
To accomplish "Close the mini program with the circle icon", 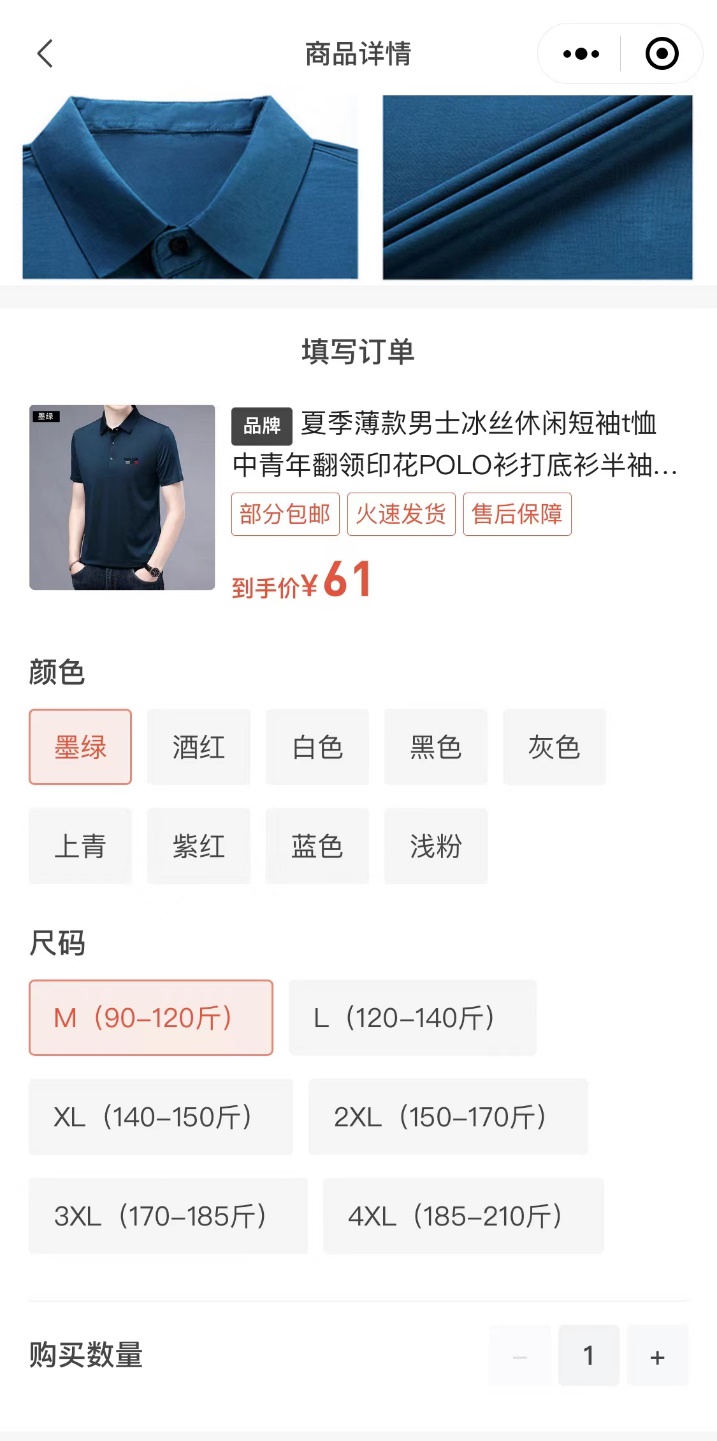I will click(x=662, y=54).
